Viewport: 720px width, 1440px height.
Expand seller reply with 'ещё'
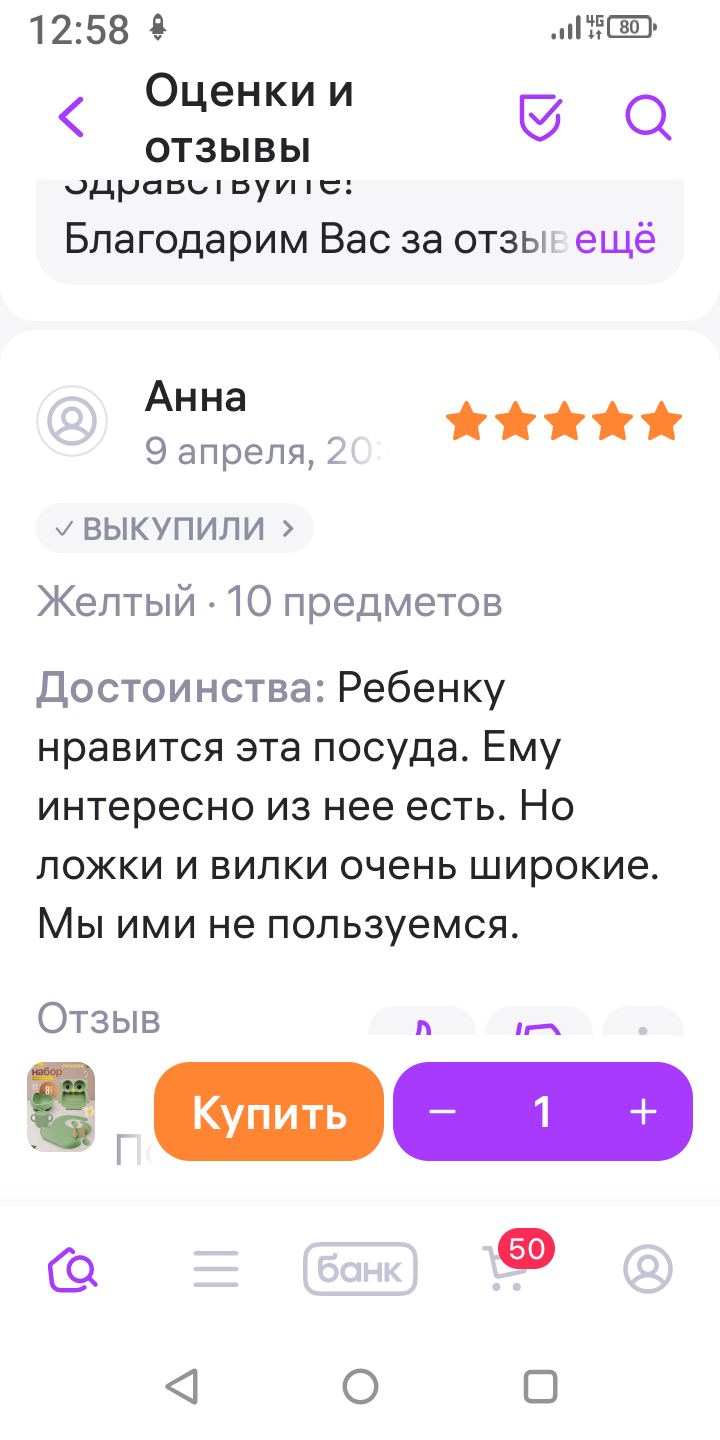pyautogui.click(x=615, y=240)
